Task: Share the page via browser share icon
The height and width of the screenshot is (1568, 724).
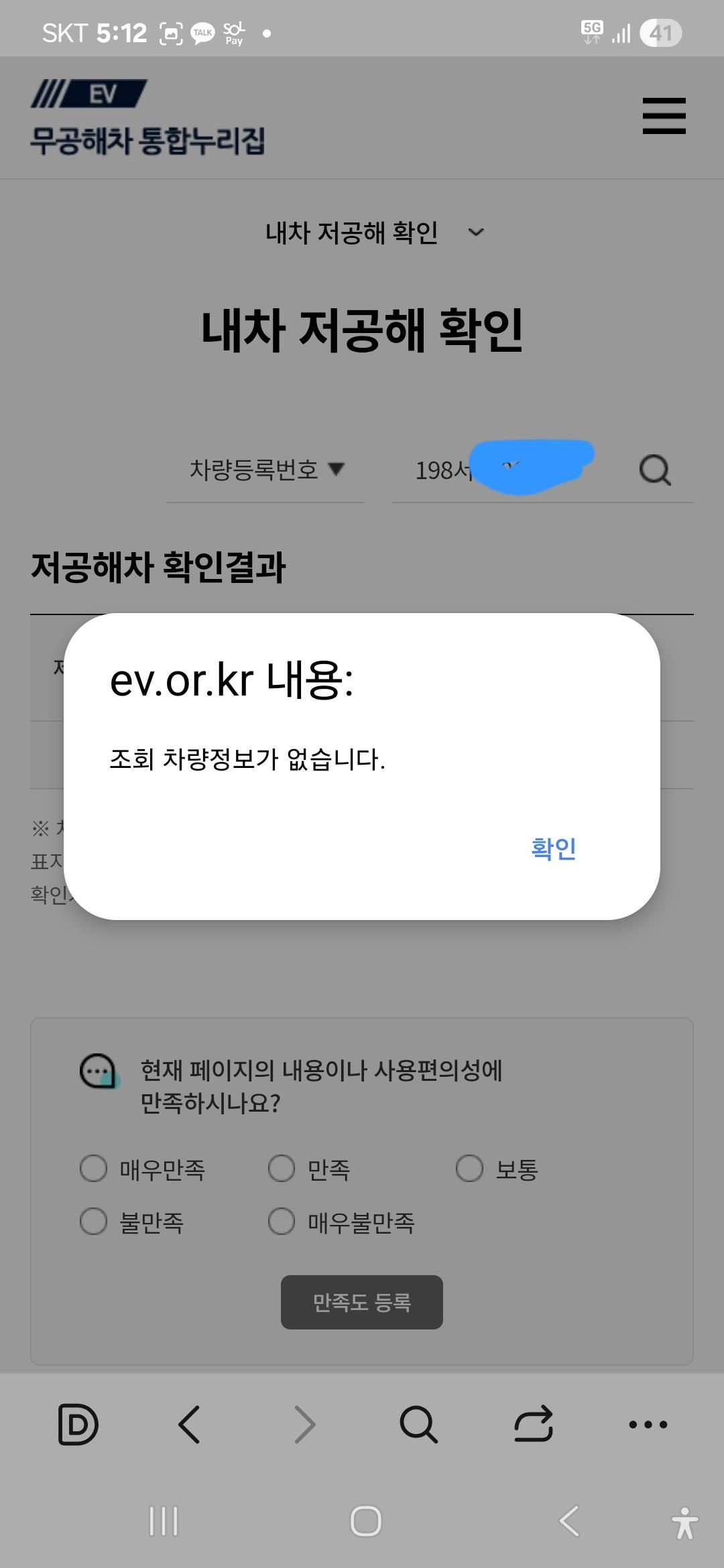Action: point(534,1424)
